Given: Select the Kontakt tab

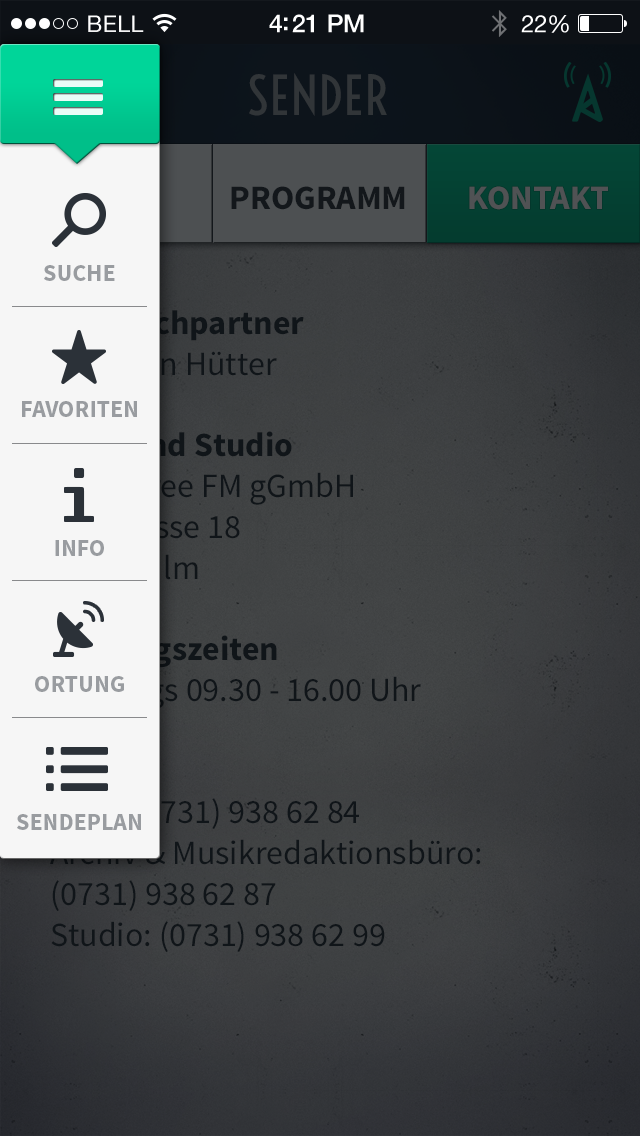Looking at the screenshot, I should pos(536,197).
